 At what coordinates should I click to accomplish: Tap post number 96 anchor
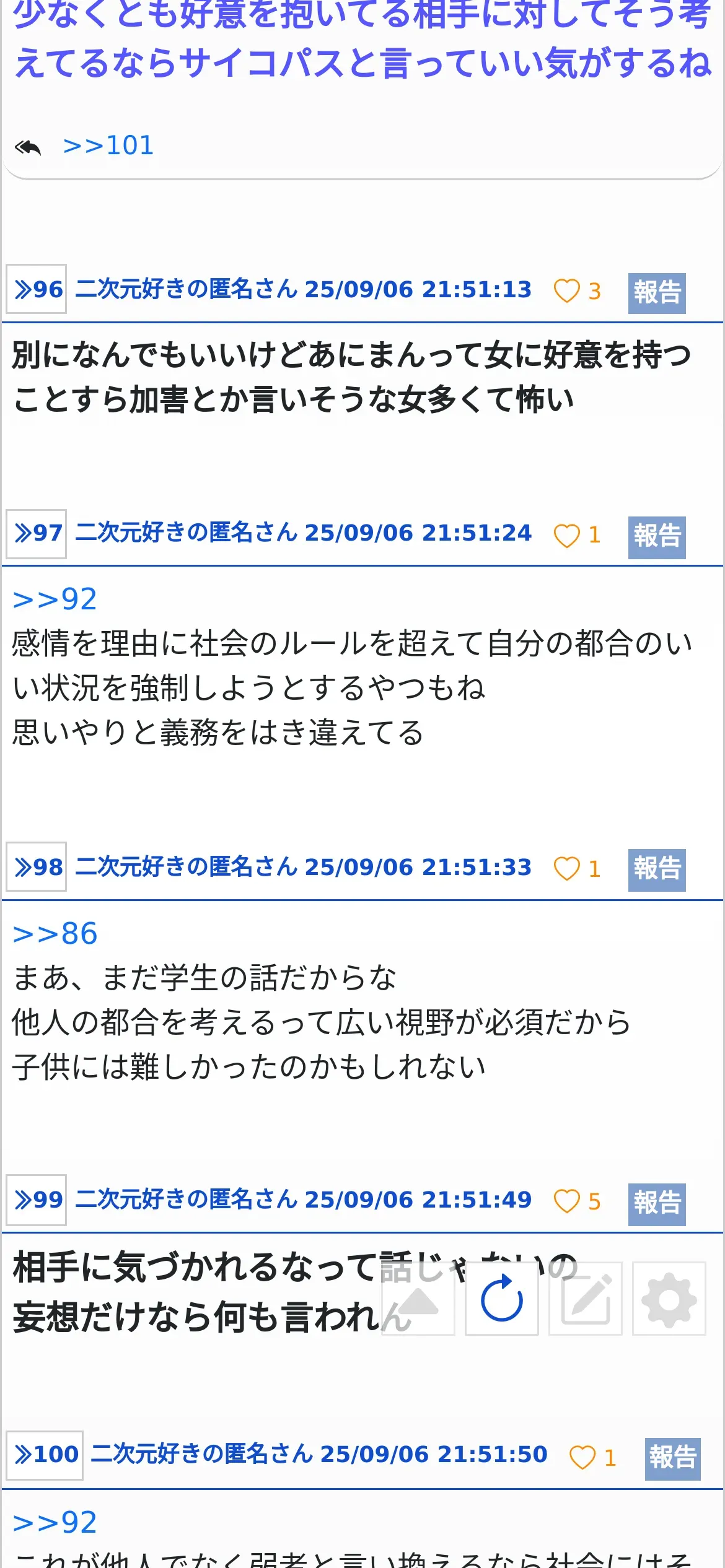(x=37, y=289)
